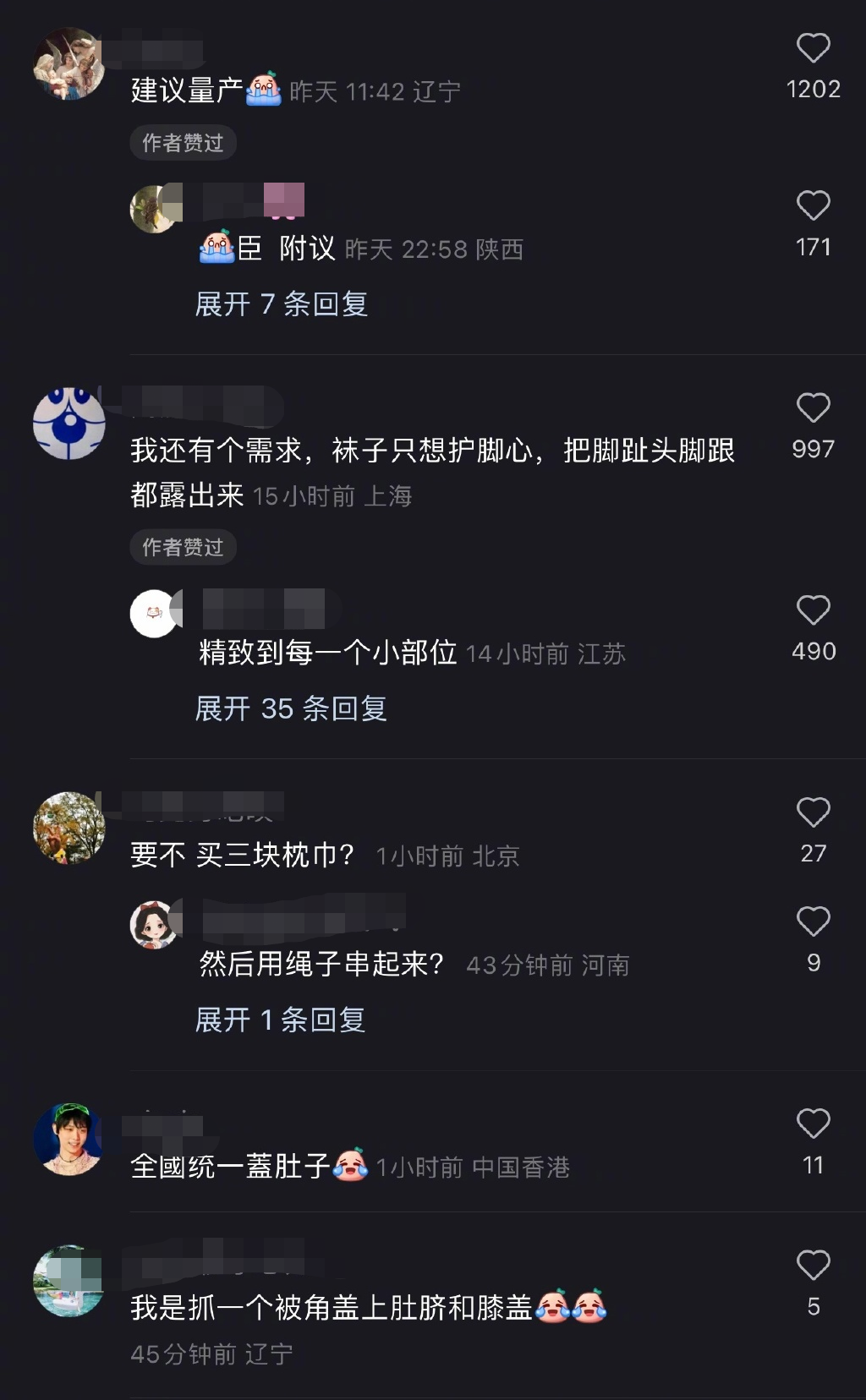Like the reply 然后用绳子串起来？
This screenshot has height=1400, width=866.
click(813, 921)
